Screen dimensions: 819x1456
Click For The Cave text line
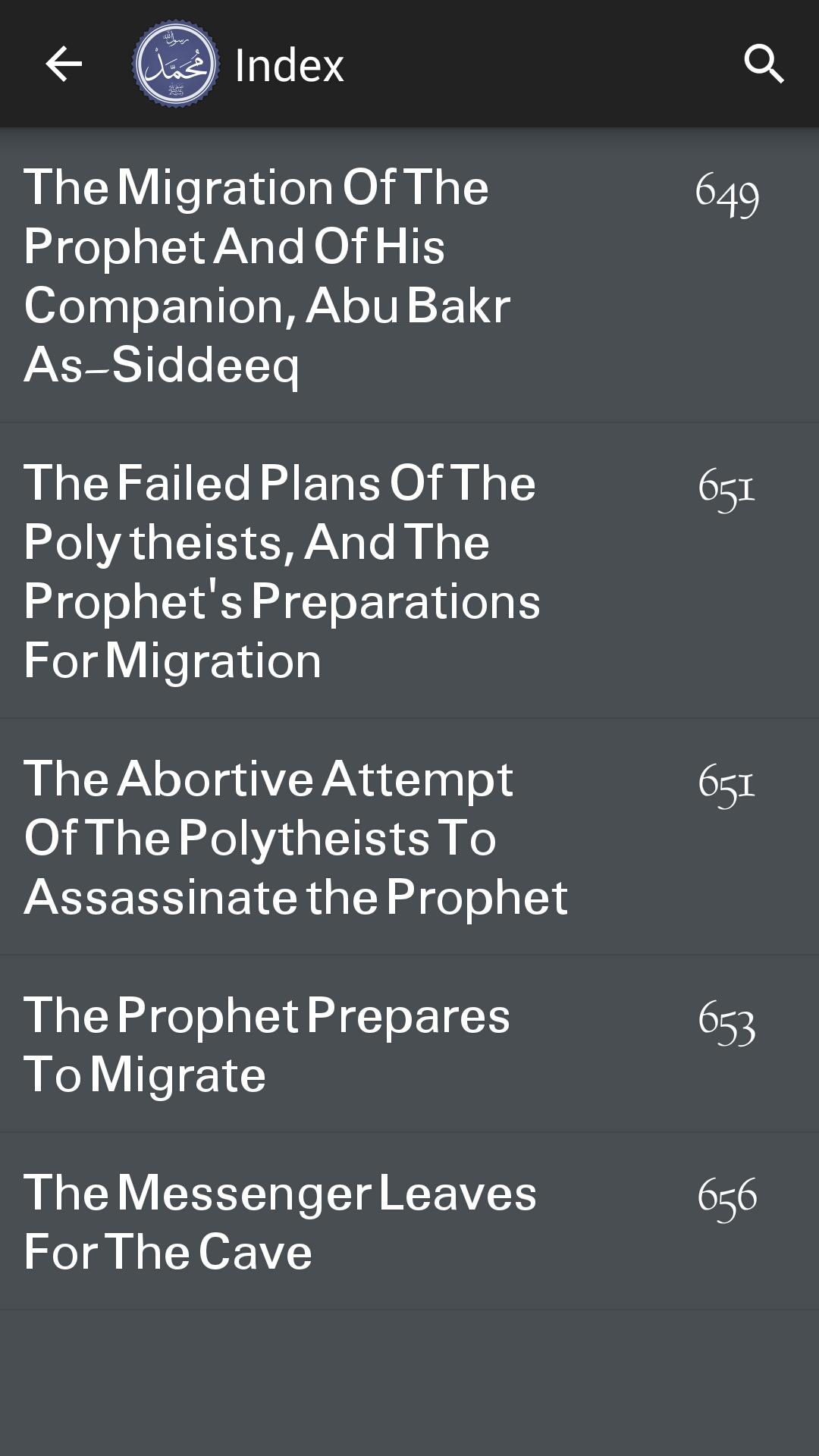tap(168, 1251)
